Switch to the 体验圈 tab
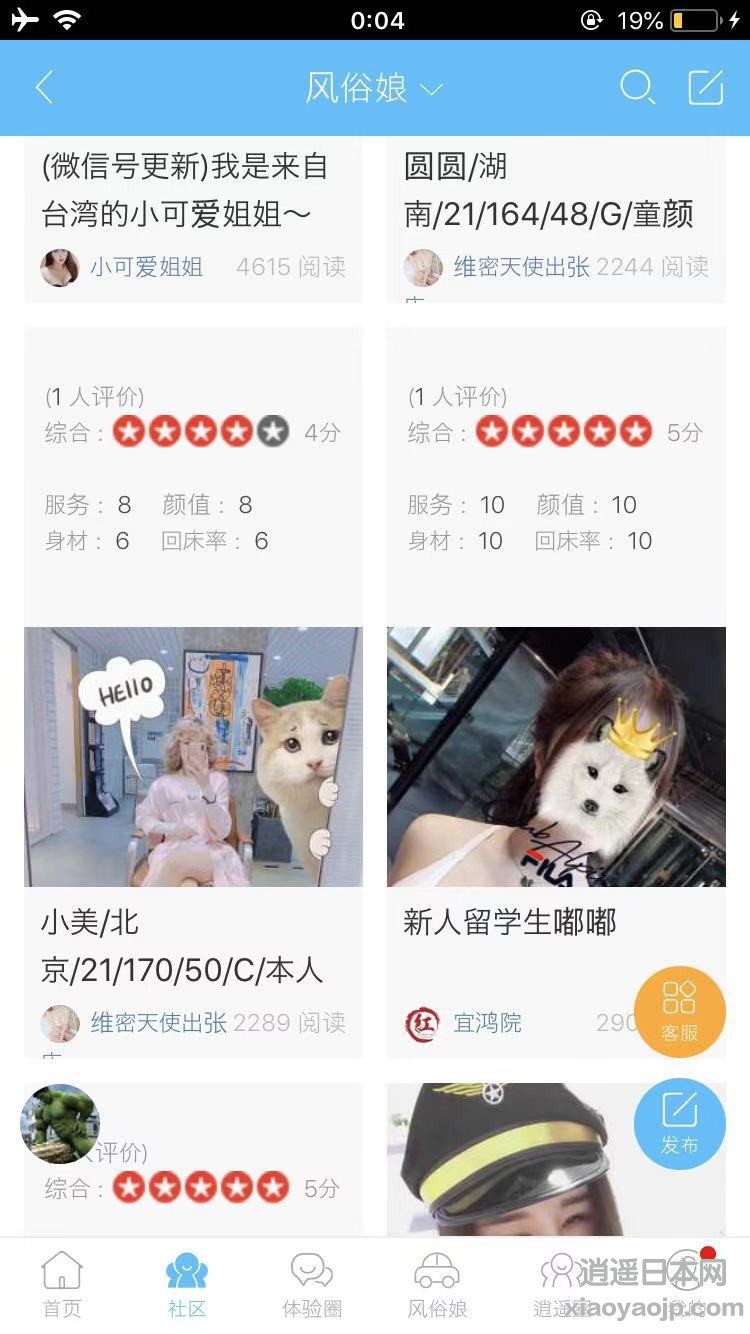The width and height of the screenshot is (750, 1334). [312, 1285]
